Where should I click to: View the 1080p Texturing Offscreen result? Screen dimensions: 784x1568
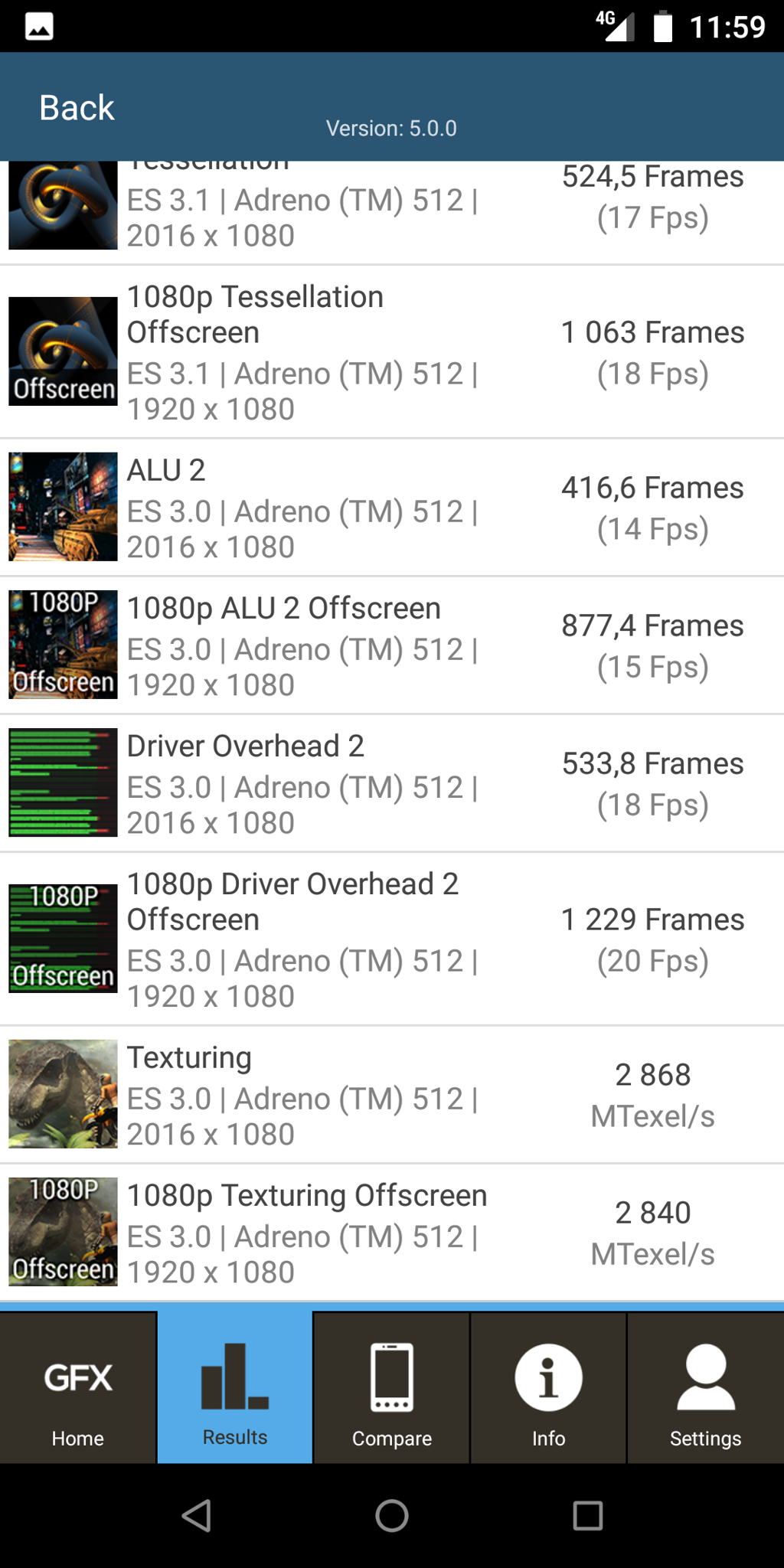pos(392,1233)
